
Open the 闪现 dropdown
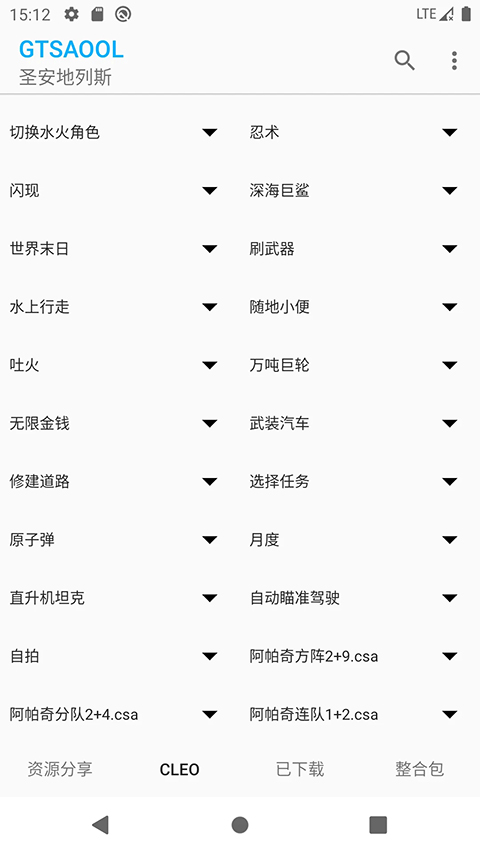point(114,190)
